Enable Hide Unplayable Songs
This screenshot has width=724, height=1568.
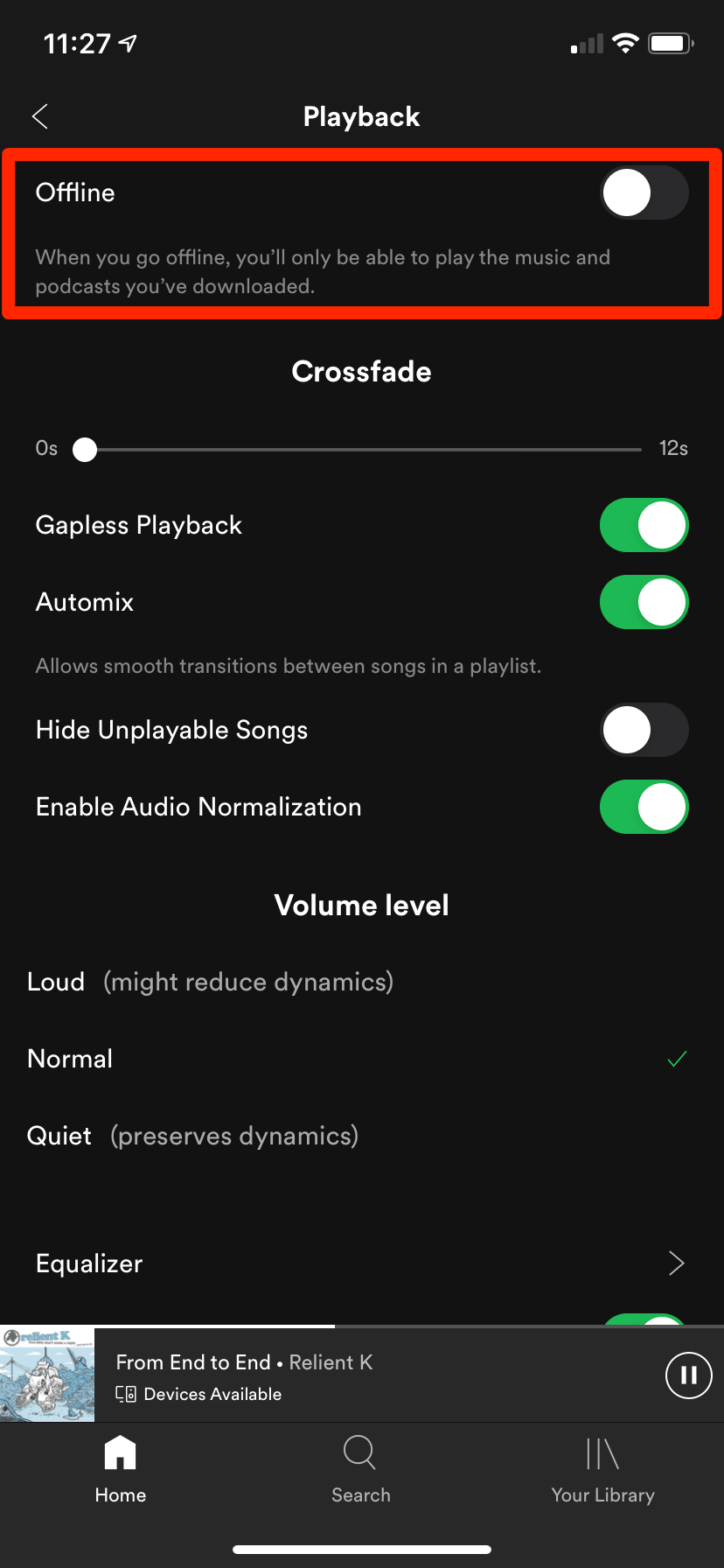click(644, 730)
